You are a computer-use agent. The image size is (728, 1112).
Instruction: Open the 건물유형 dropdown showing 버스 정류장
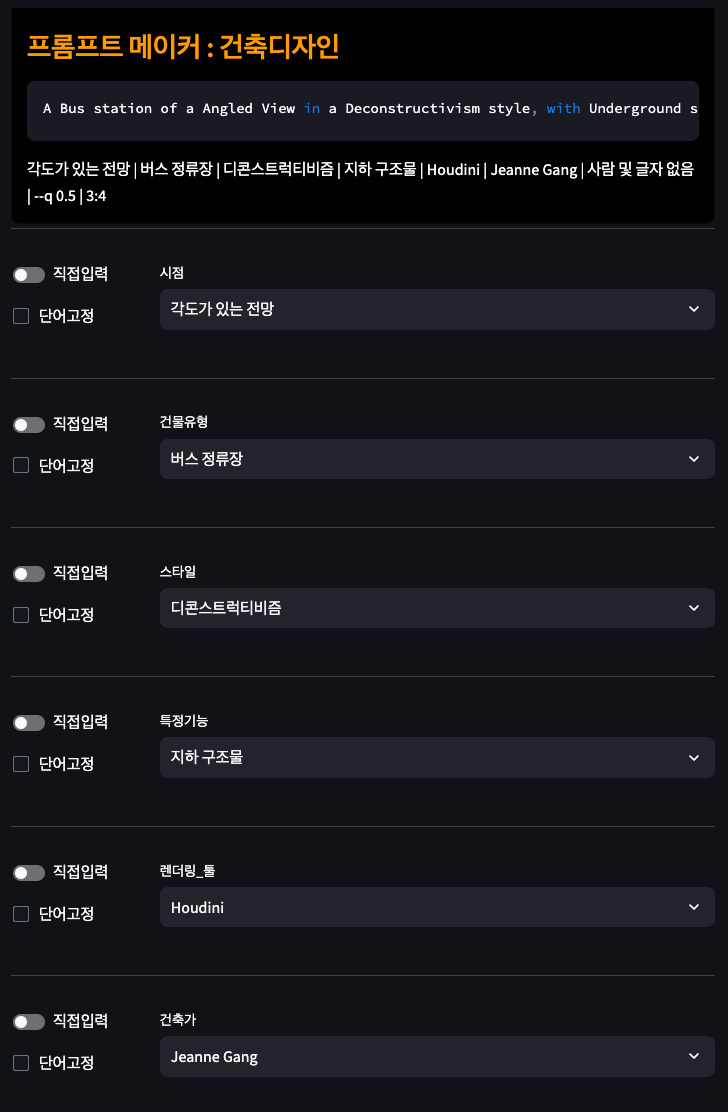pyautogui.click(x=437, y=459)
